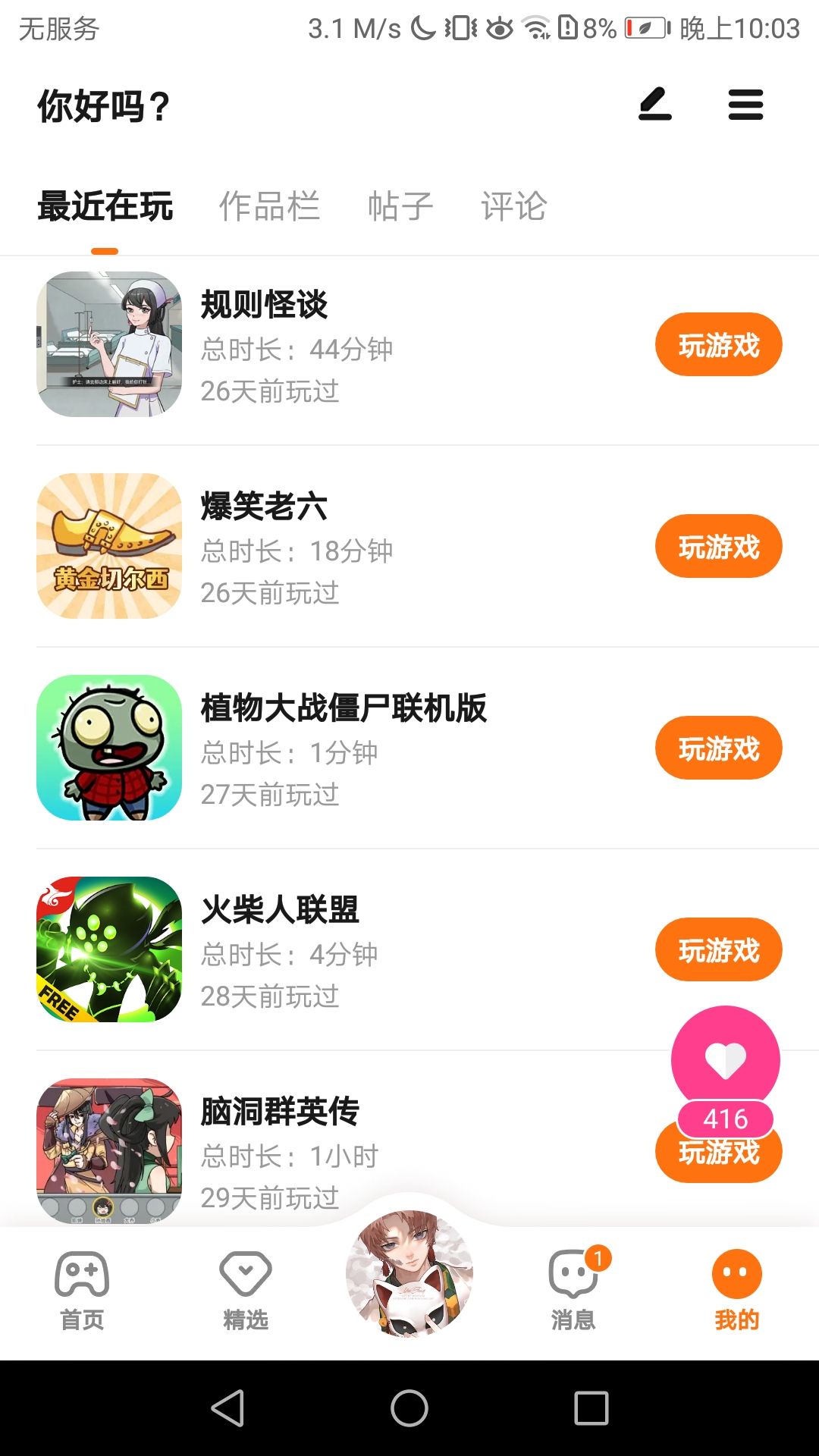
Task: Open the 评论 tab
Action: coord(513,206)
